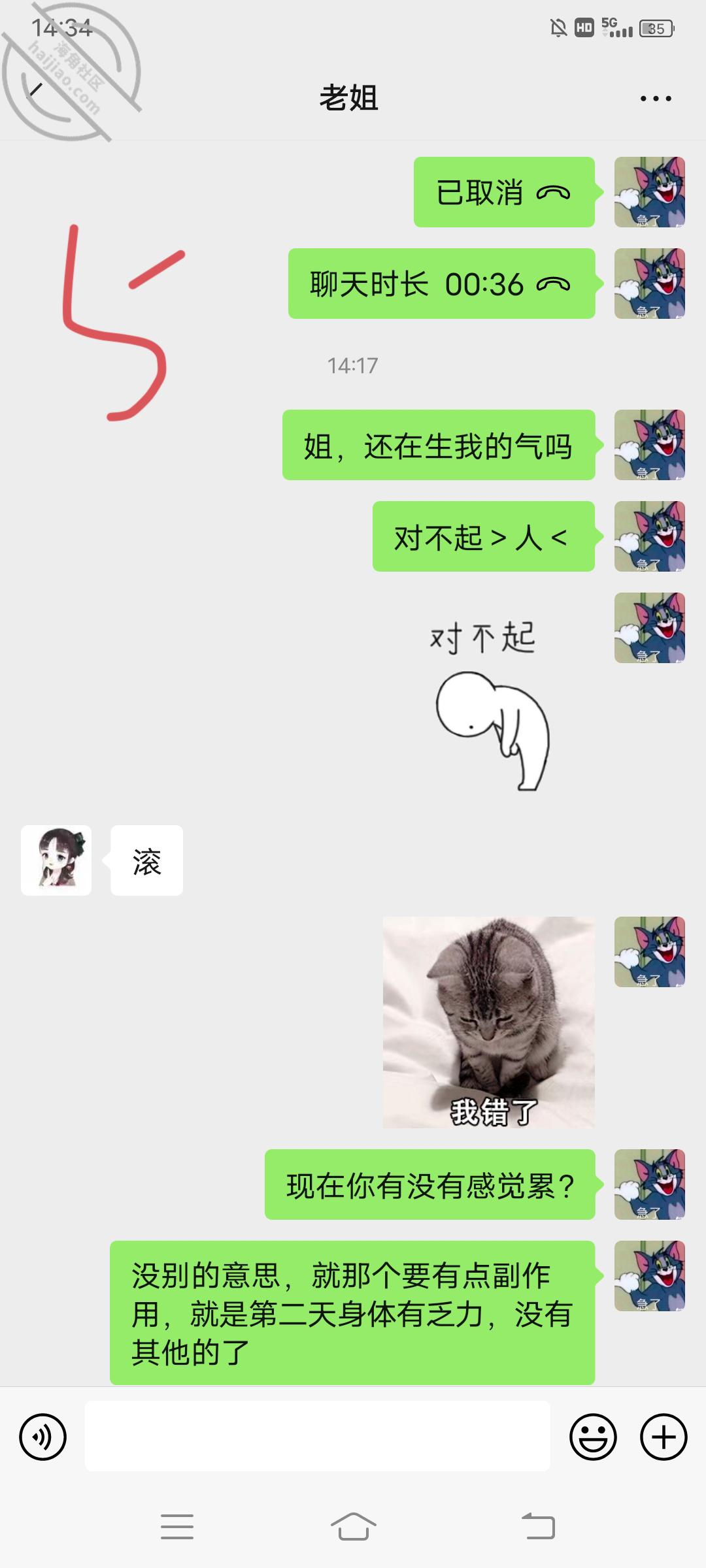Screen dimensions: 706x1568
Task: Tap the 已取消 call bubble to redial
Action: point(503,193)
